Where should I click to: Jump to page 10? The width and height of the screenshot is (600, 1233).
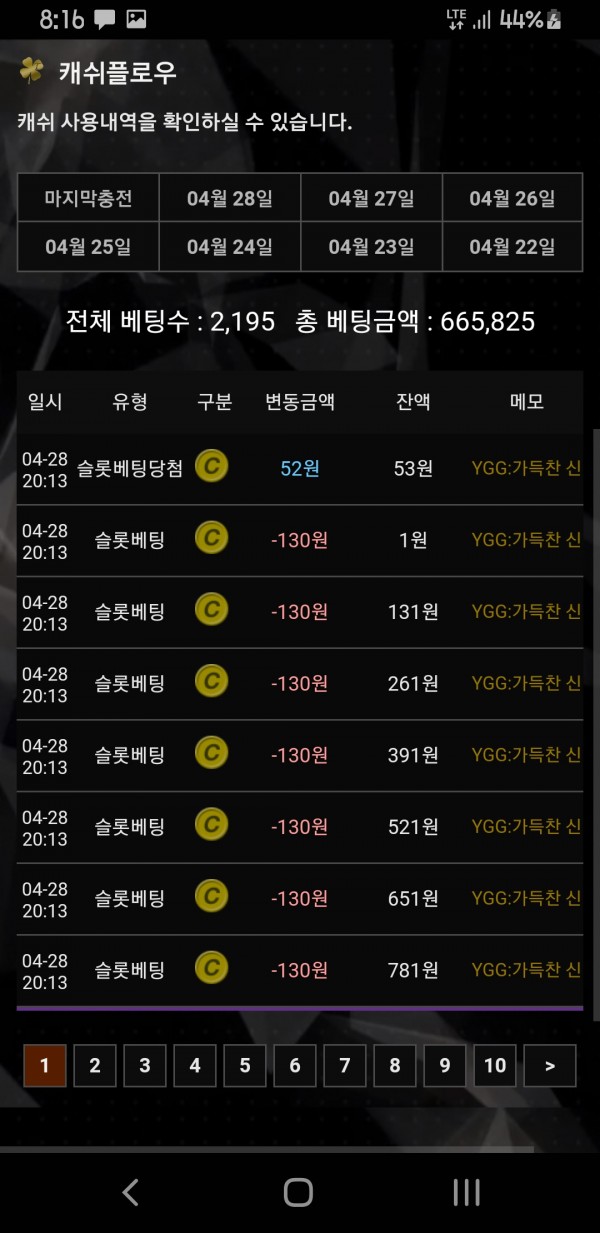495,1066
